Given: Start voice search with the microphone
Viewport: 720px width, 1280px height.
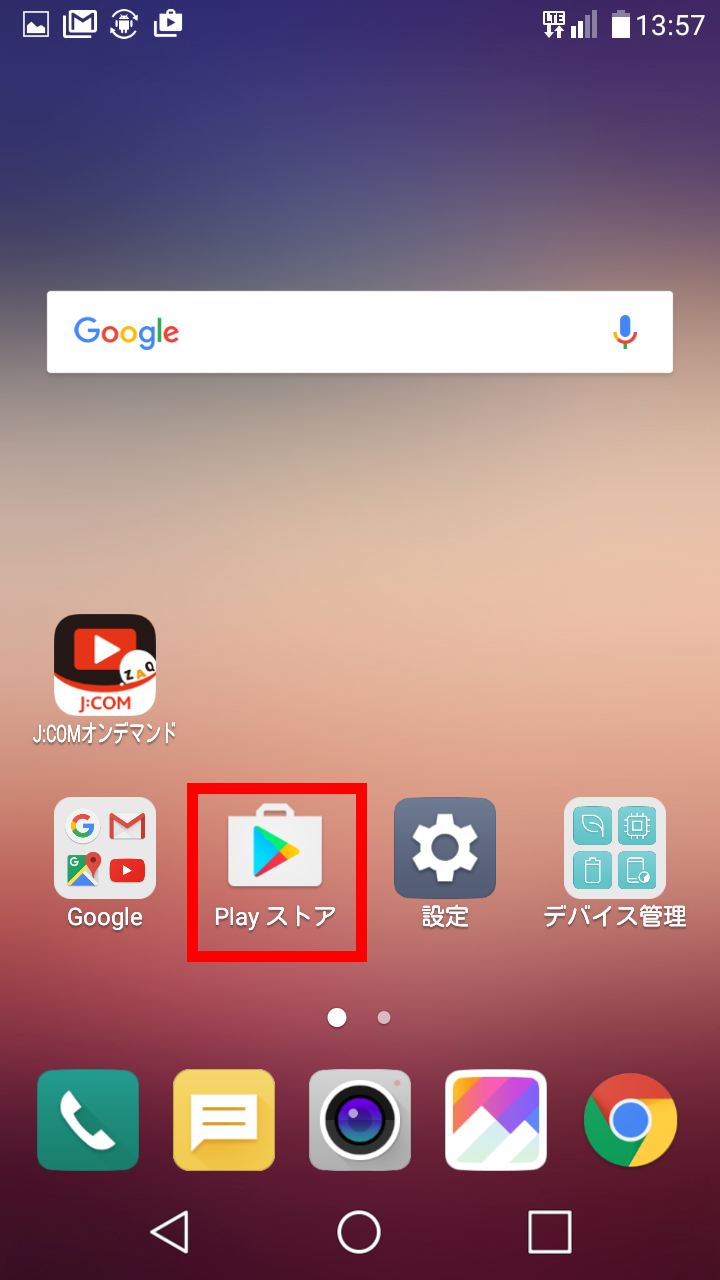Looking at the screenshot, I should coord(625,332).
